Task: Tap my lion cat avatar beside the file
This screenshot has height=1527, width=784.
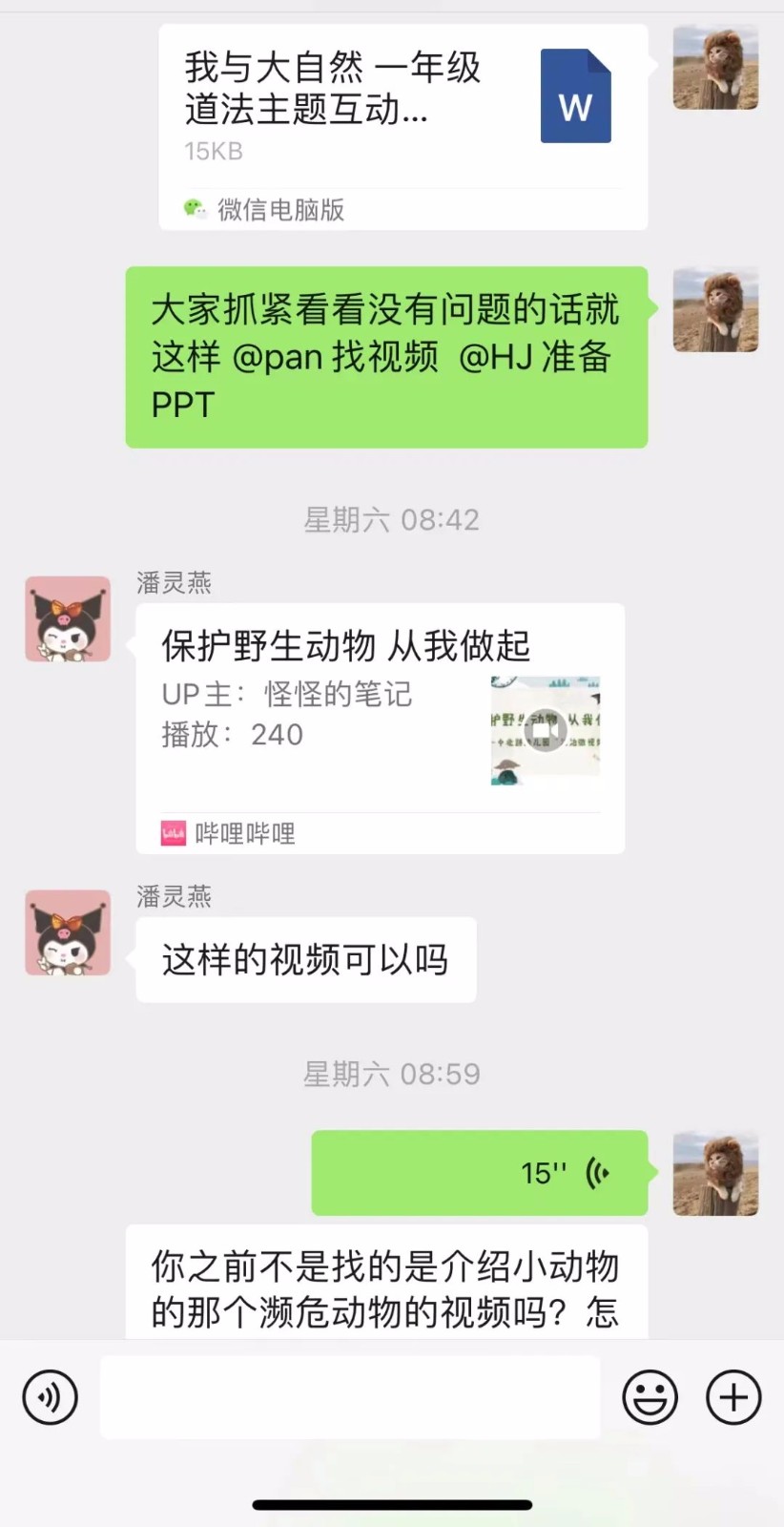Action: (x=715, y=68)
